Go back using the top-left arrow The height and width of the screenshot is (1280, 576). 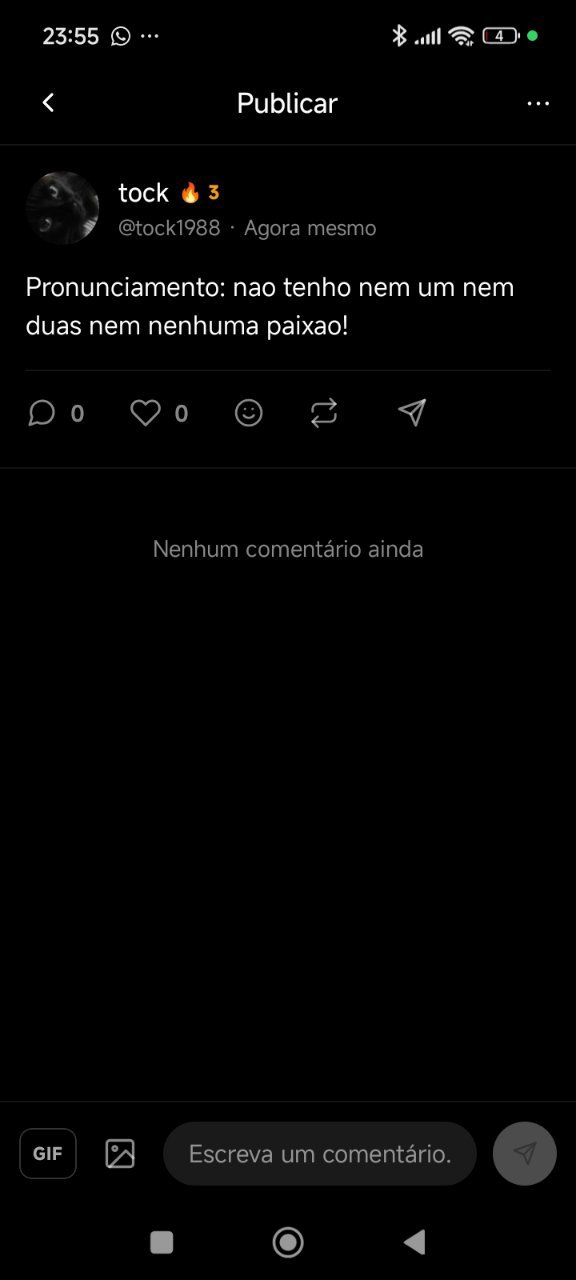(x=48, y=102)
